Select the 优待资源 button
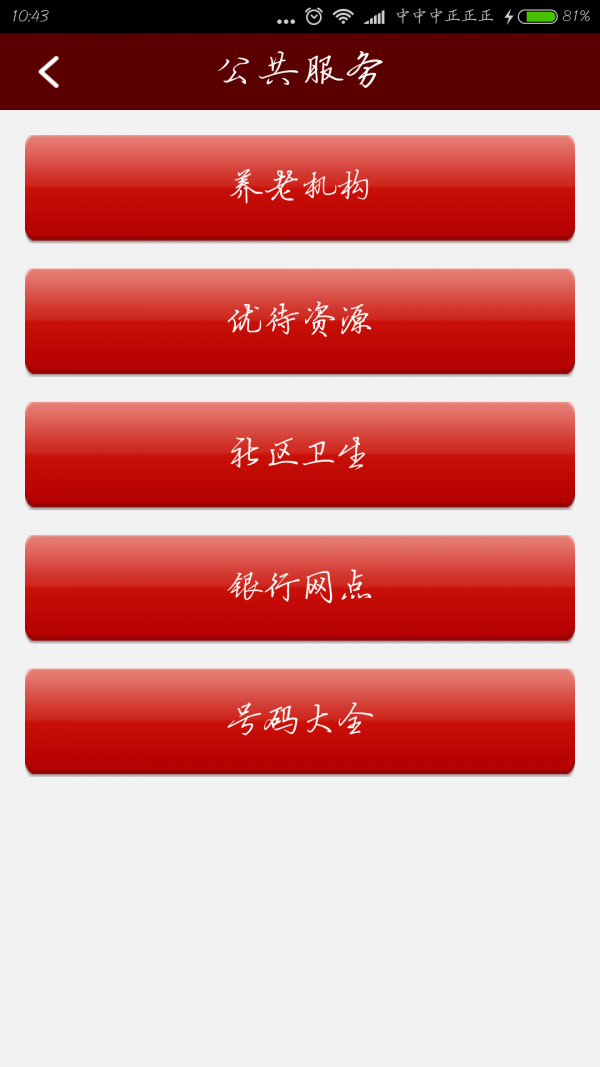600x1067 pixels. [300, 321]
